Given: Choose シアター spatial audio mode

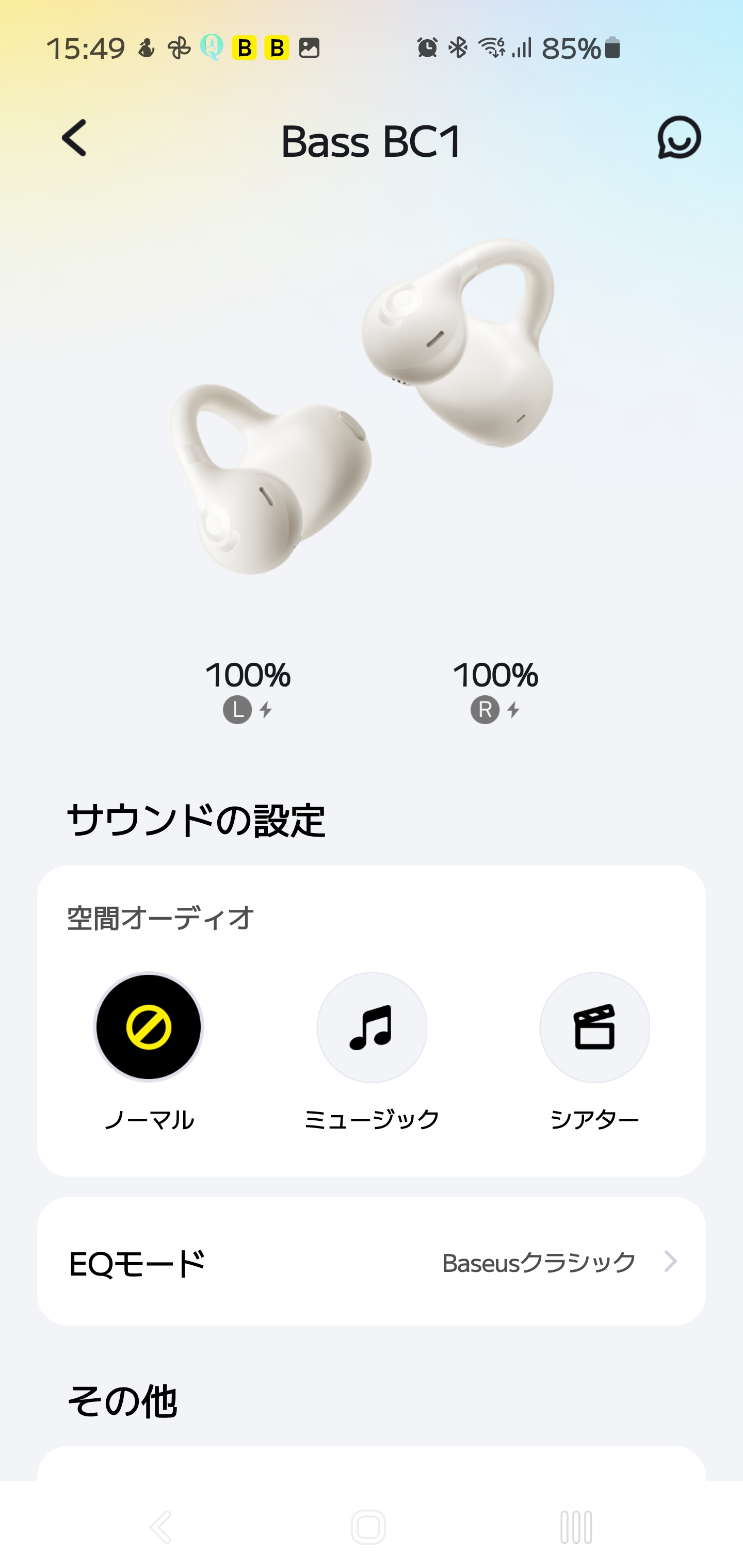Looking at the screenshot, I should [594, 1027].
